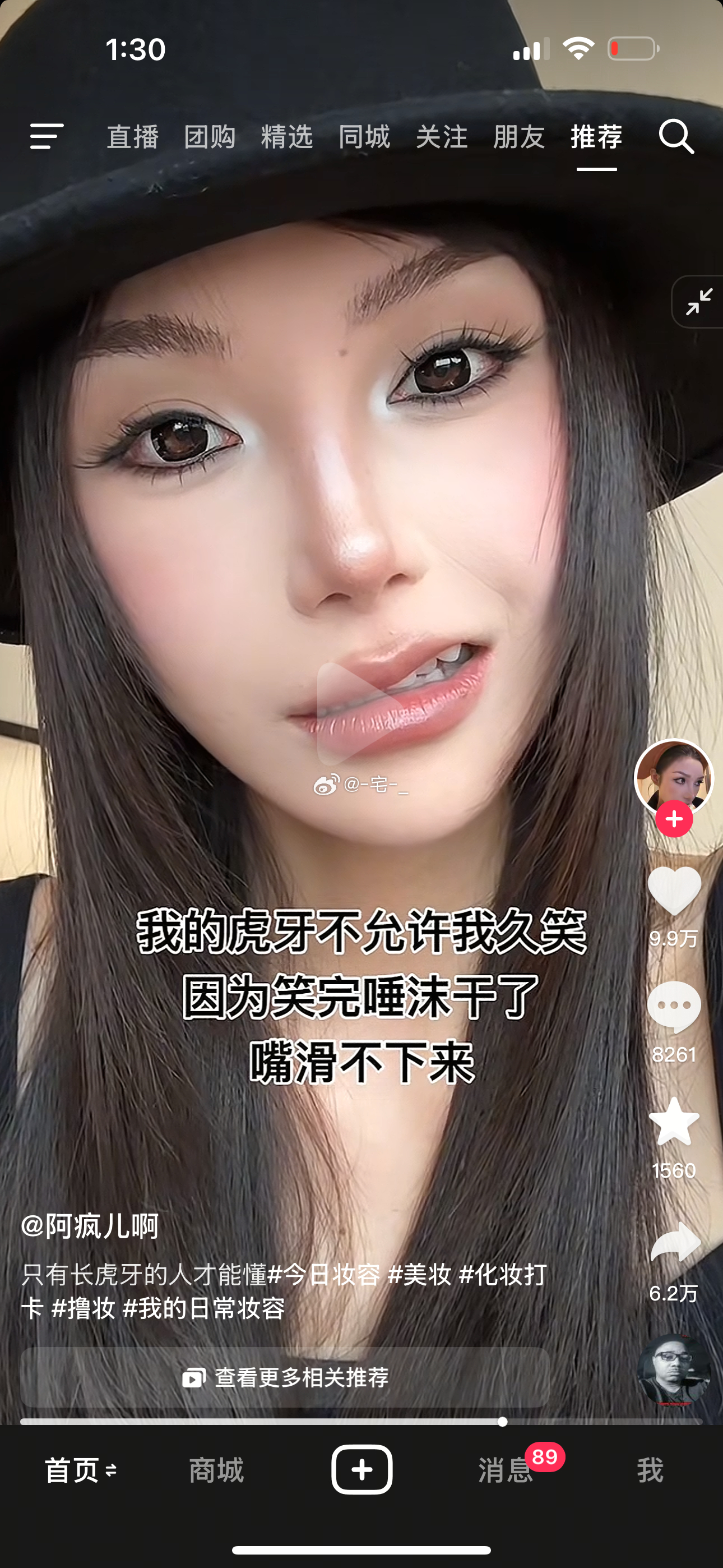The height and width of the screenshot is (1568, 723).
Task: Switch to the 关注 tab
Action: coord(442,136)
